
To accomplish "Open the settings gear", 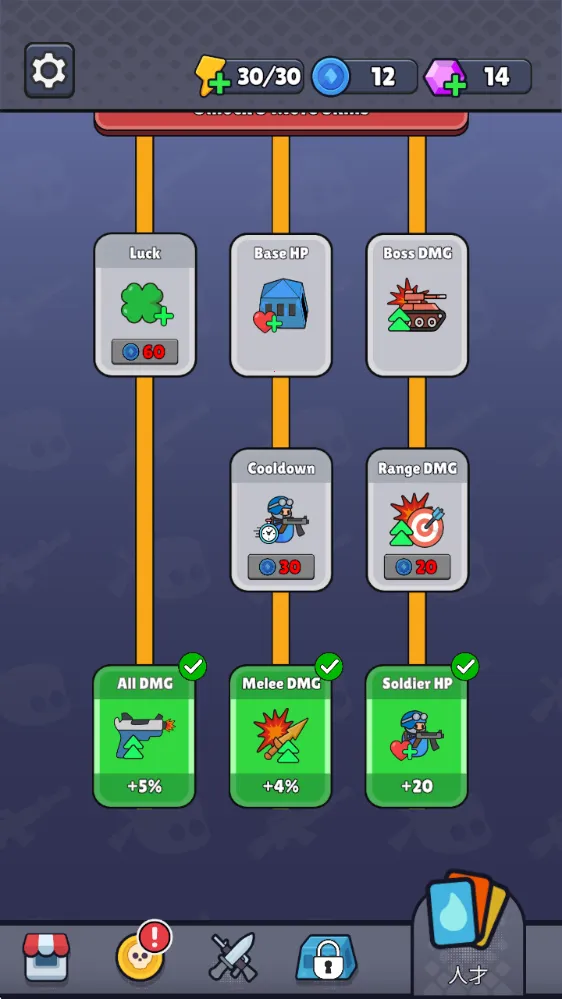I will tap(50, 70).
